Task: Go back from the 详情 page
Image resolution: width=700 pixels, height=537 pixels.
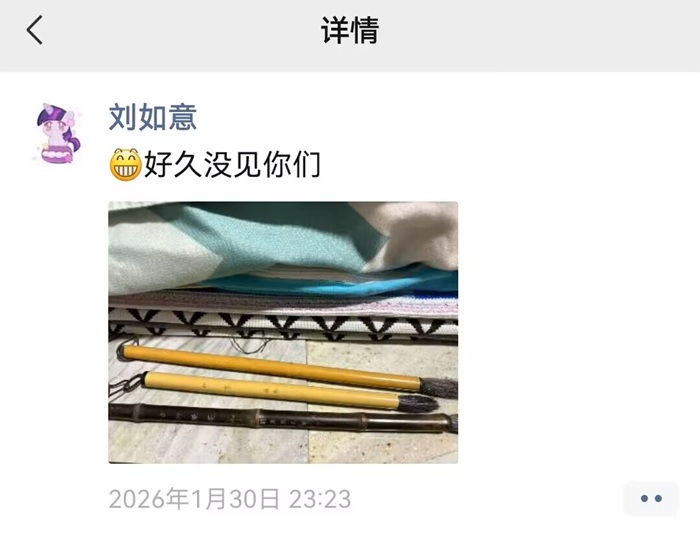Action: point(35,31)
